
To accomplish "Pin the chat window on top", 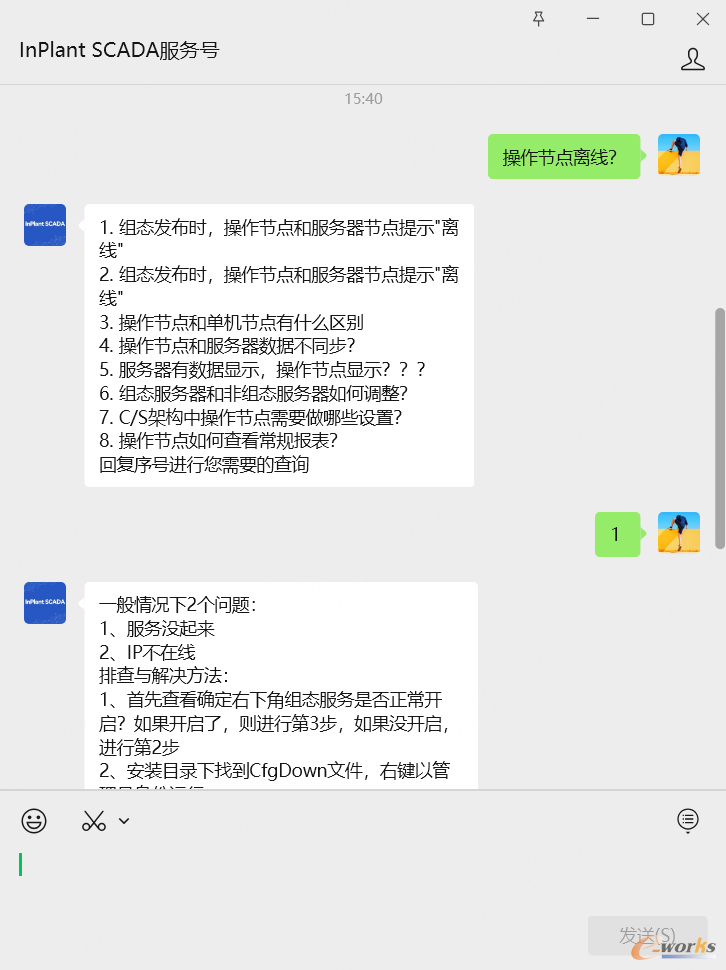I will 539,19.
